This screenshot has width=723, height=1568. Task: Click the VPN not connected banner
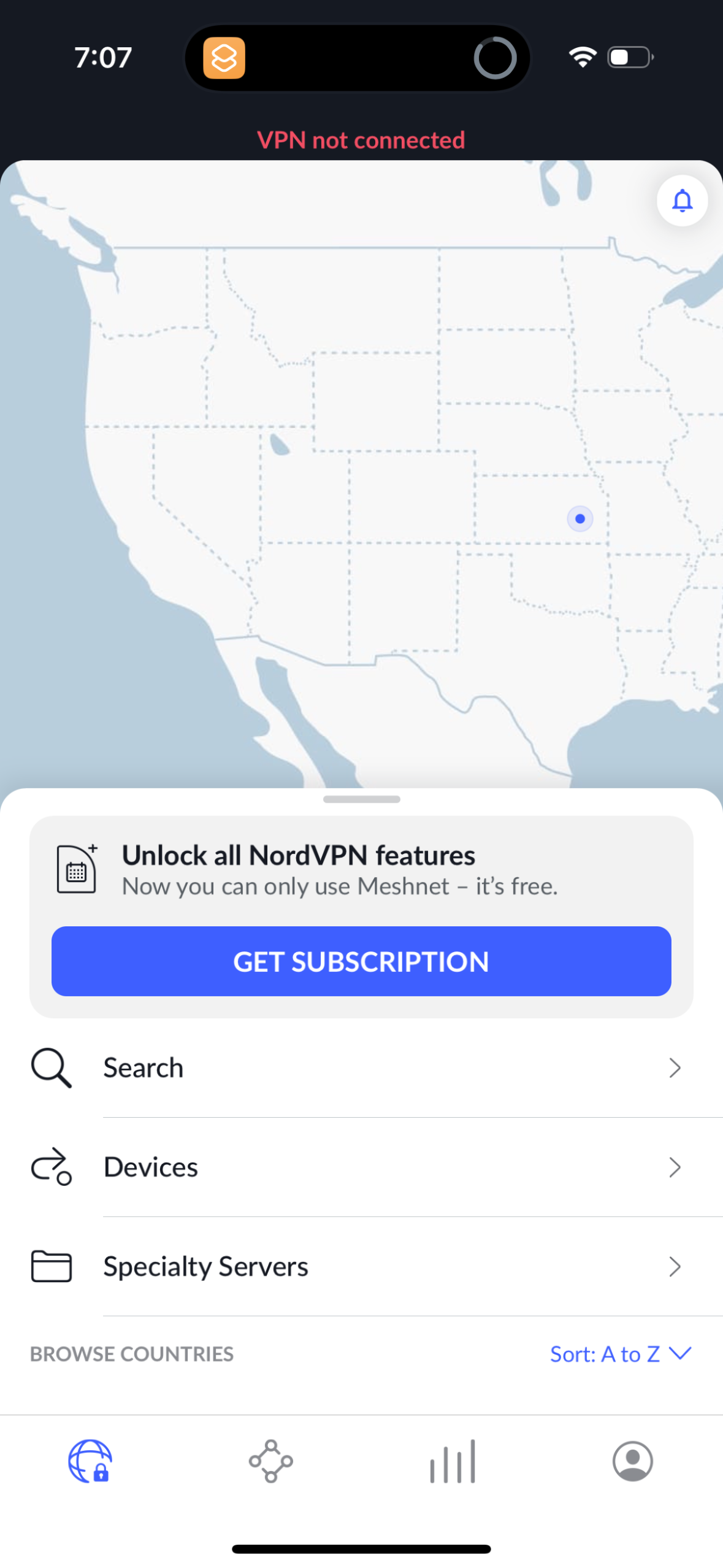pyautogui.click(x=361, y=140)
